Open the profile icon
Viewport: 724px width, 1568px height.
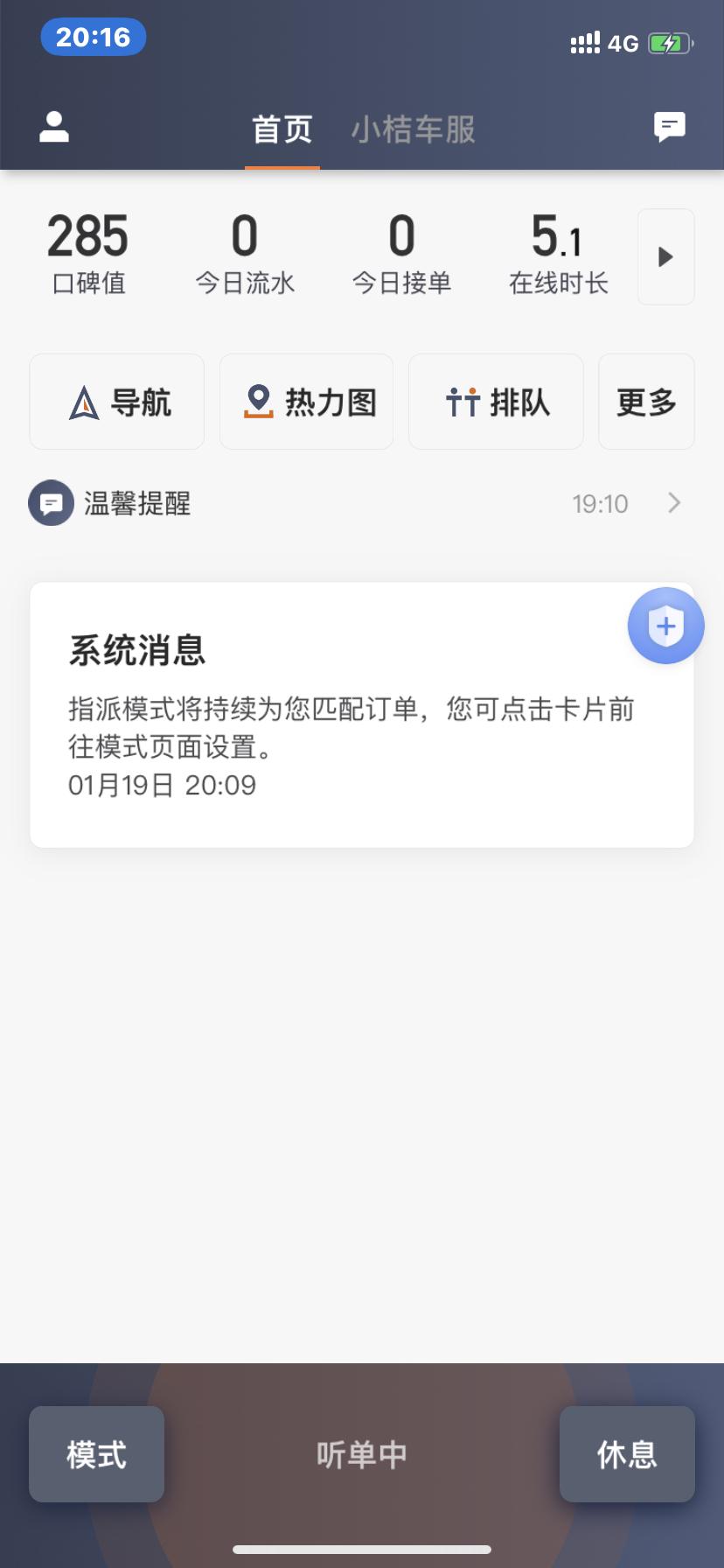click(54, 128)
